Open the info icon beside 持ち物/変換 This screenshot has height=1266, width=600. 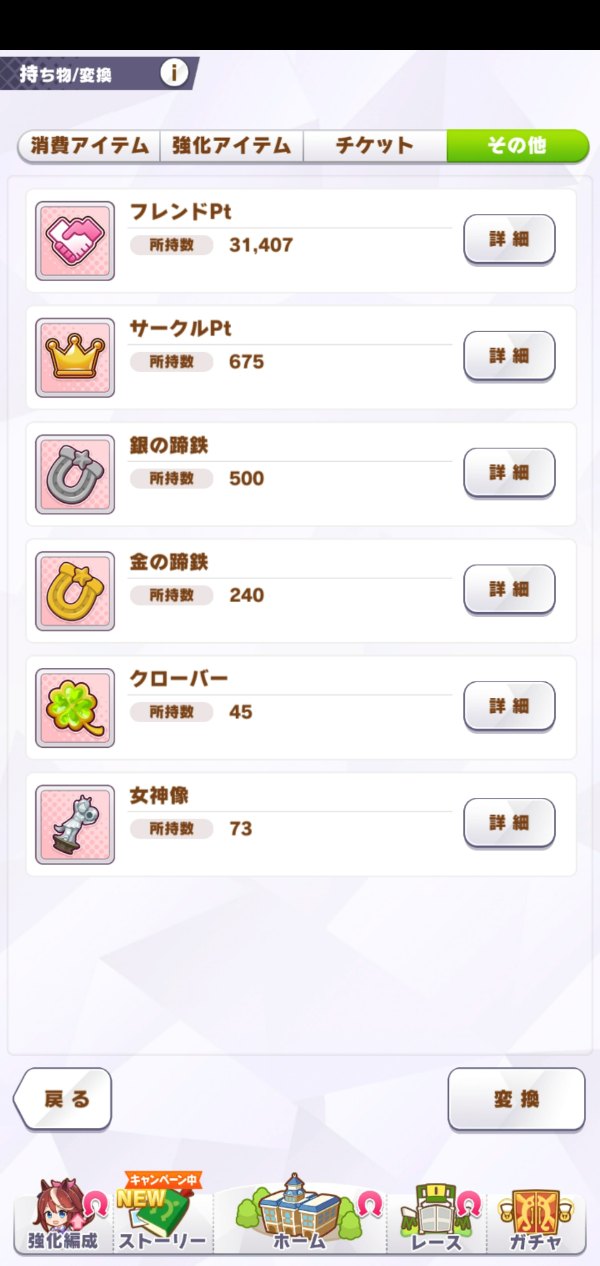pos(174,73)
